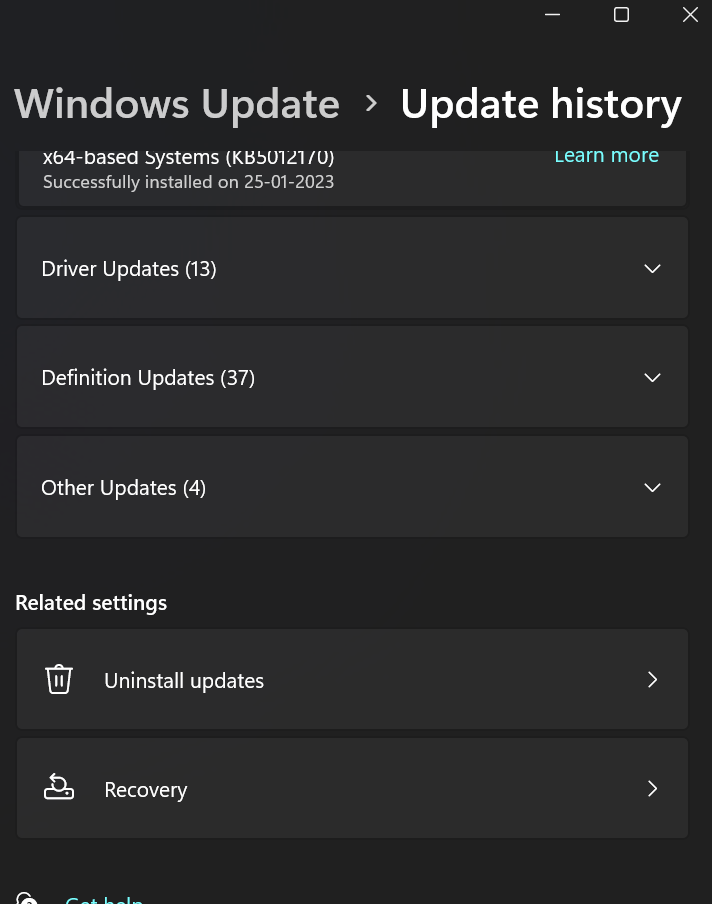Open Get help link
Viewport: 712px width, 904px height.
103,899
